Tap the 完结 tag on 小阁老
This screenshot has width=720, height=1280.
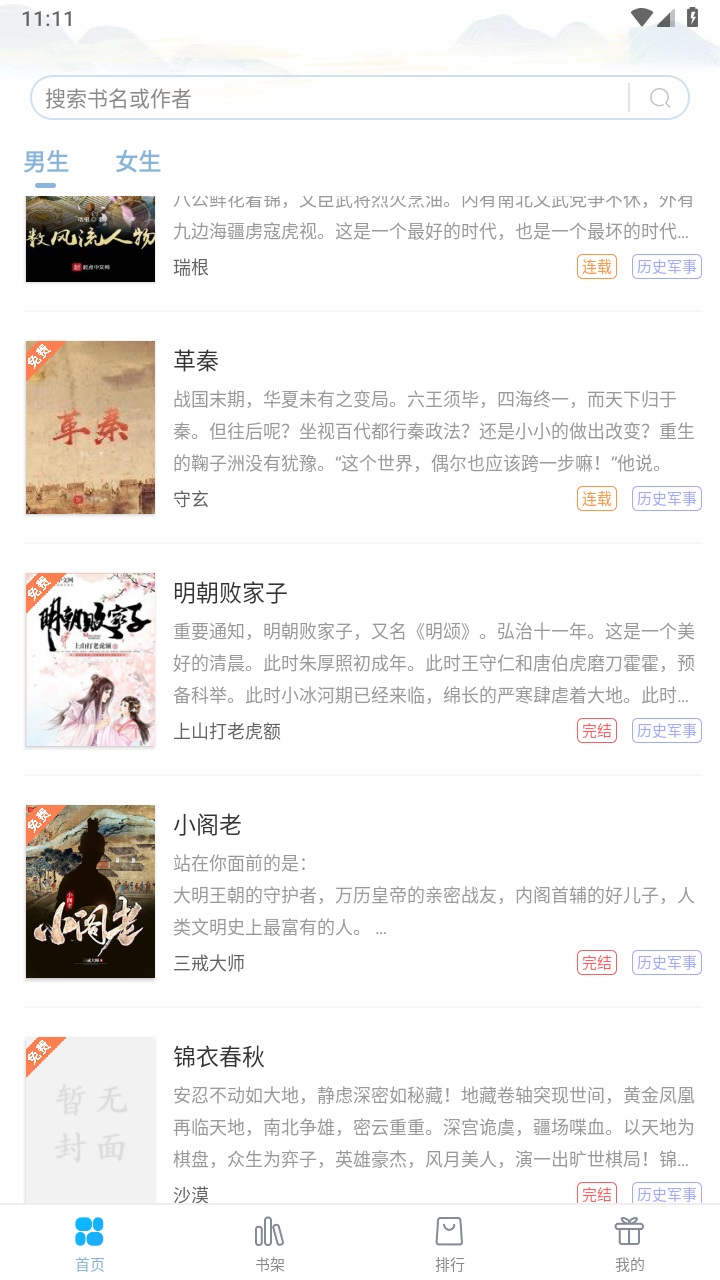596,963
